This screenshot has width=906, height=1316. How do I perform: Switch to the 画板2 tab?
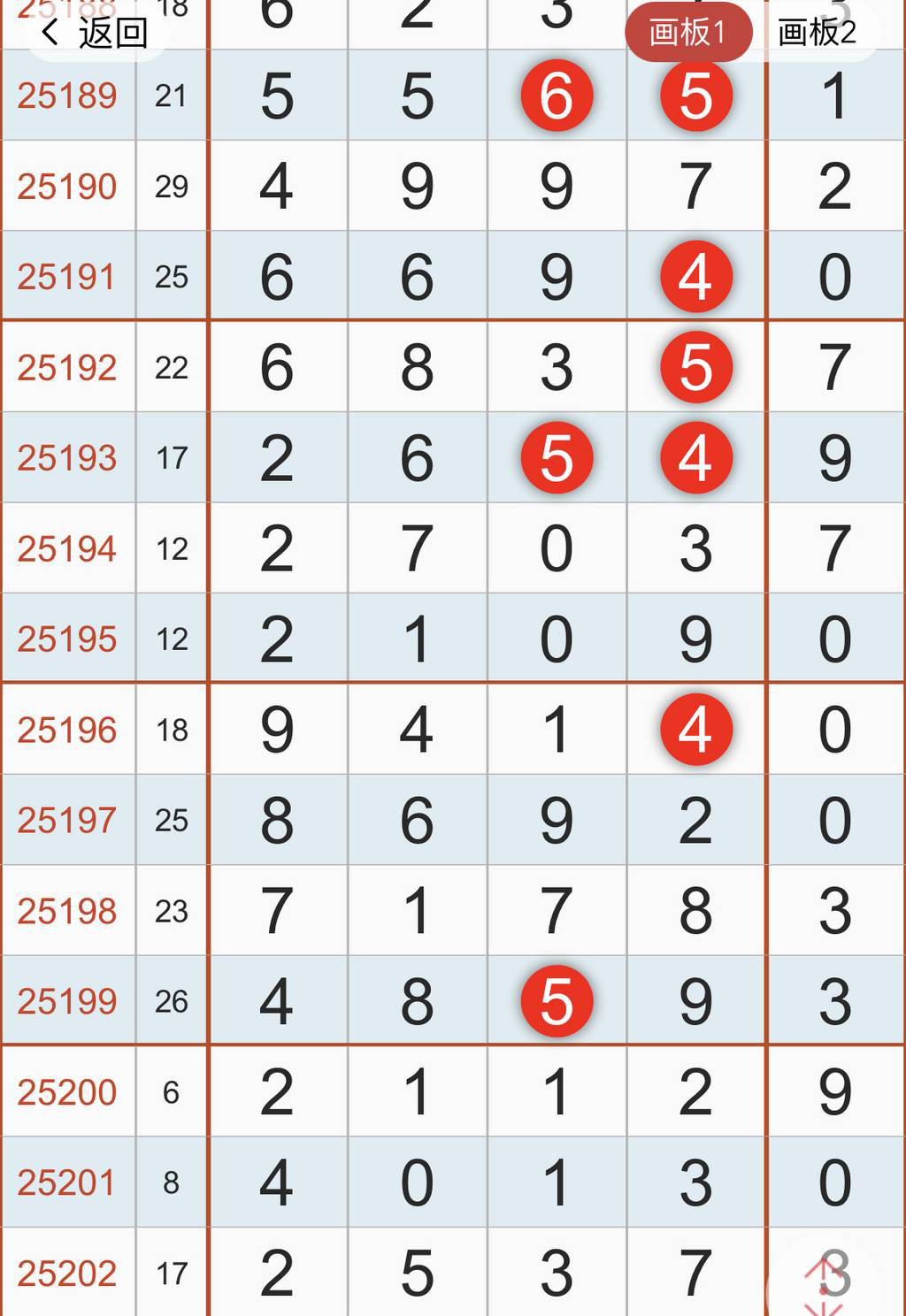(x=817, y=34)
